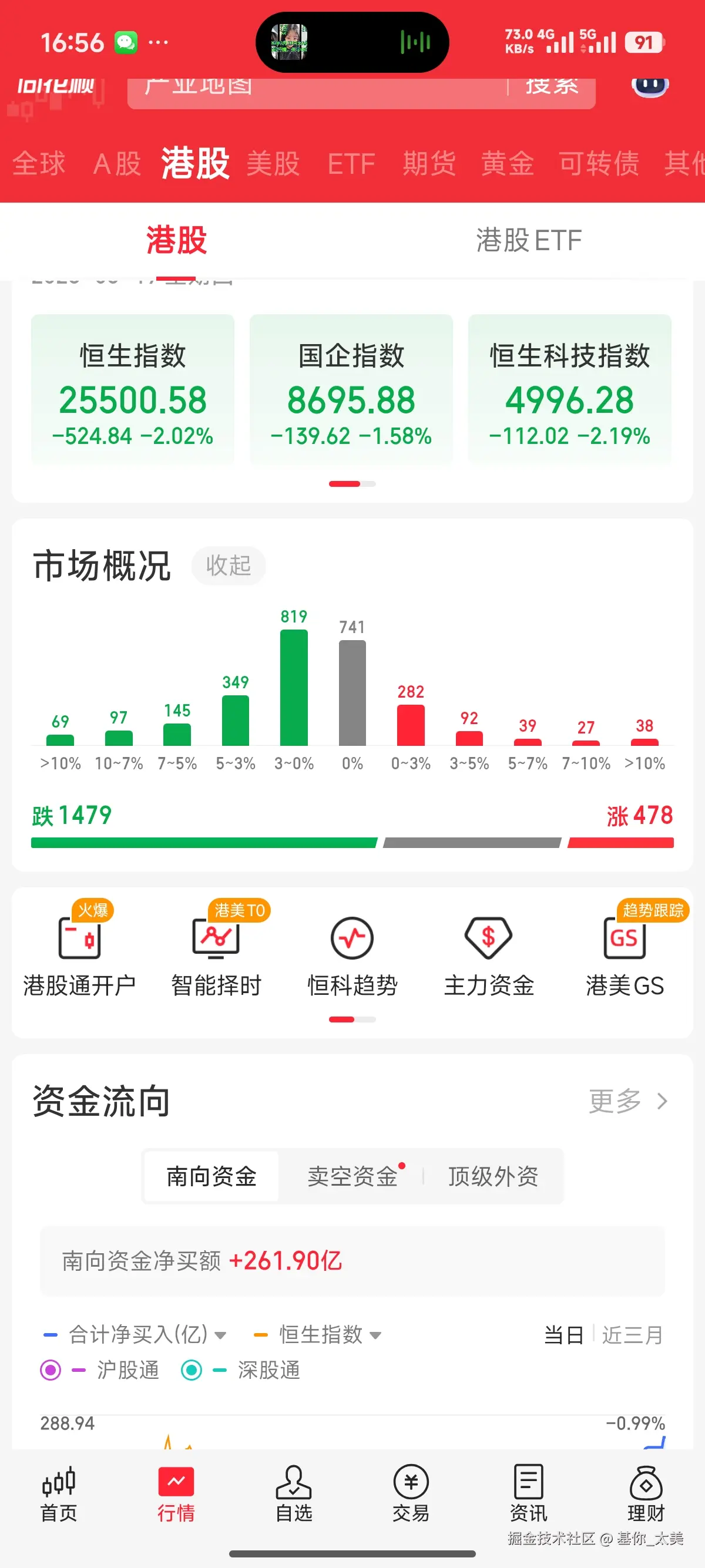Image resolution: width=705 pixels, height=1568 pixels.
Task: Expand the 合计净买入(亿) dropdown
Action: pyautogui.click(x=140, y=1335)
